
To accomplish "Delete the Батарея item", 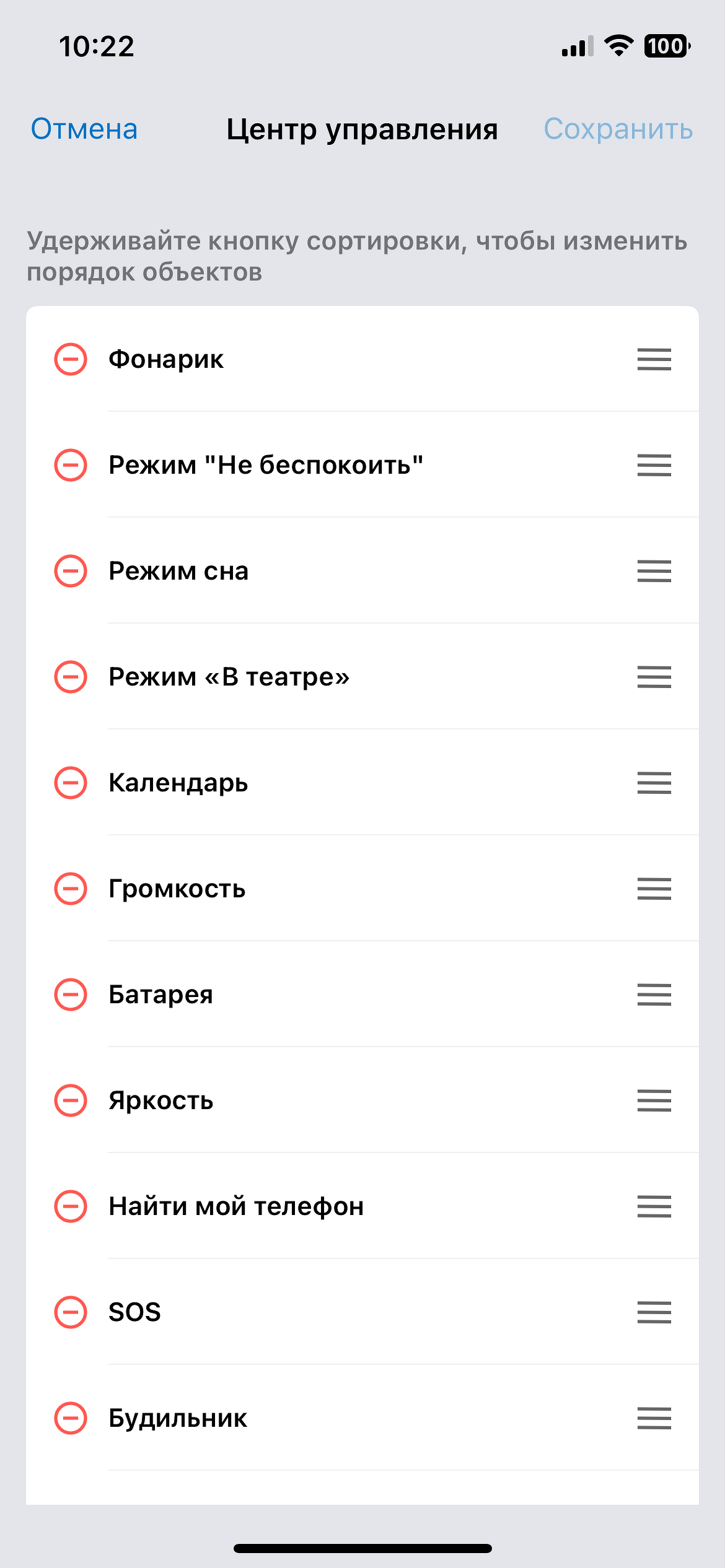I will point(71,995).
